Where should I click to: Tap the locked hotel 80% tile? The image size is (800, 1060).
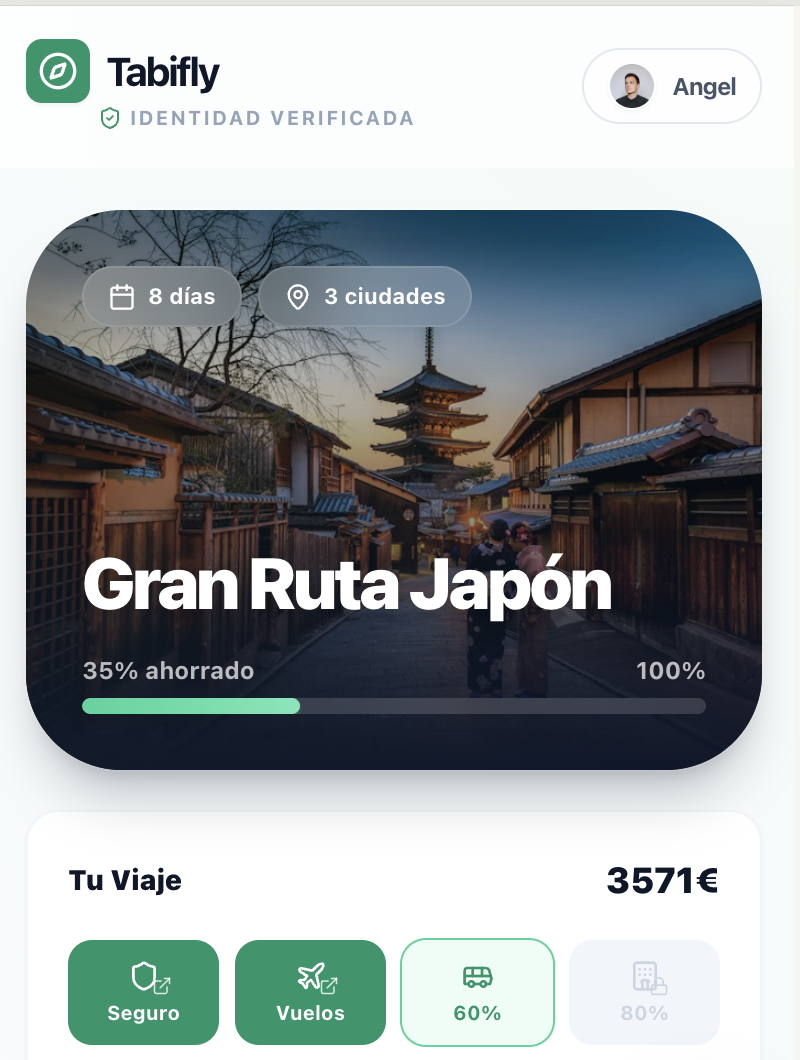pyautogui.click(x=644, y=992)
